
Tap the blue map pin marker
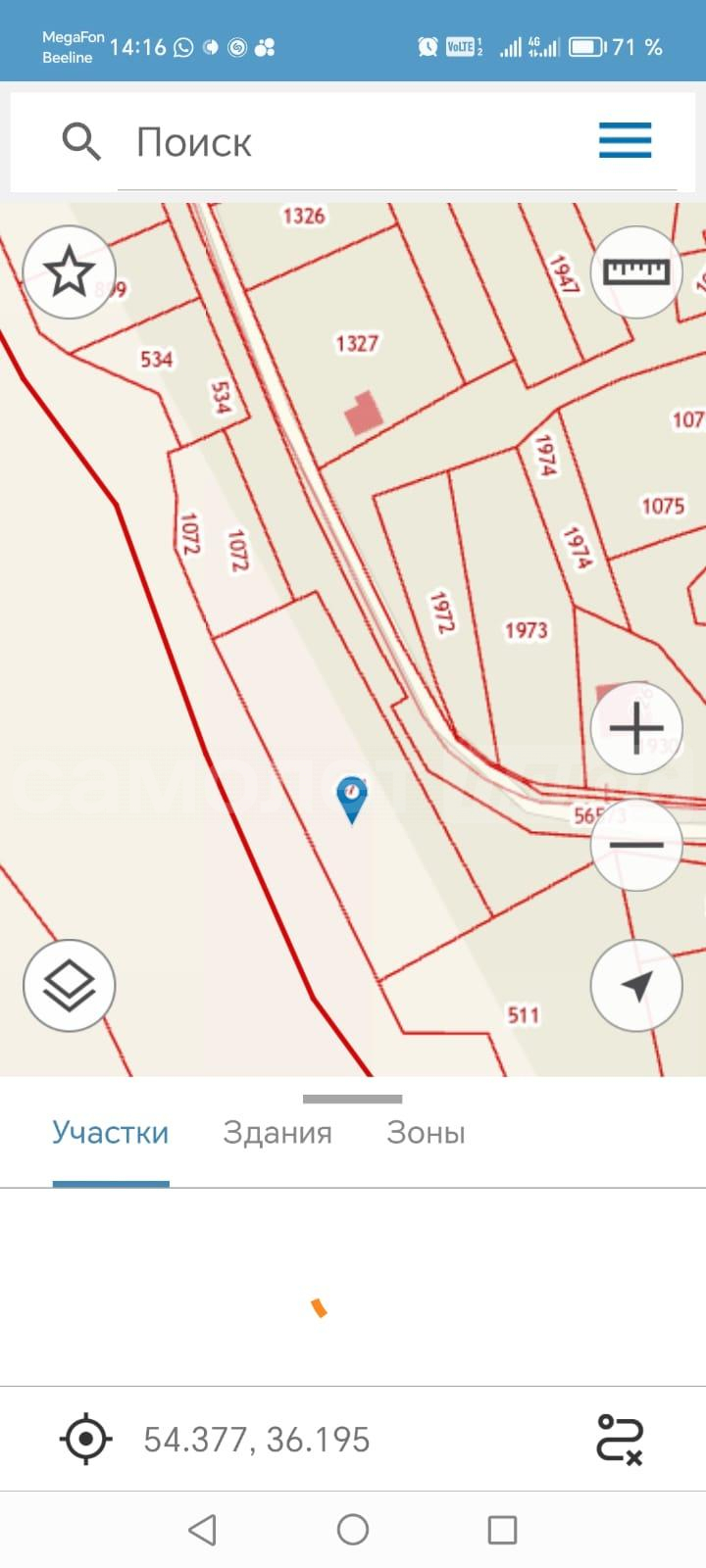point(351,798)
